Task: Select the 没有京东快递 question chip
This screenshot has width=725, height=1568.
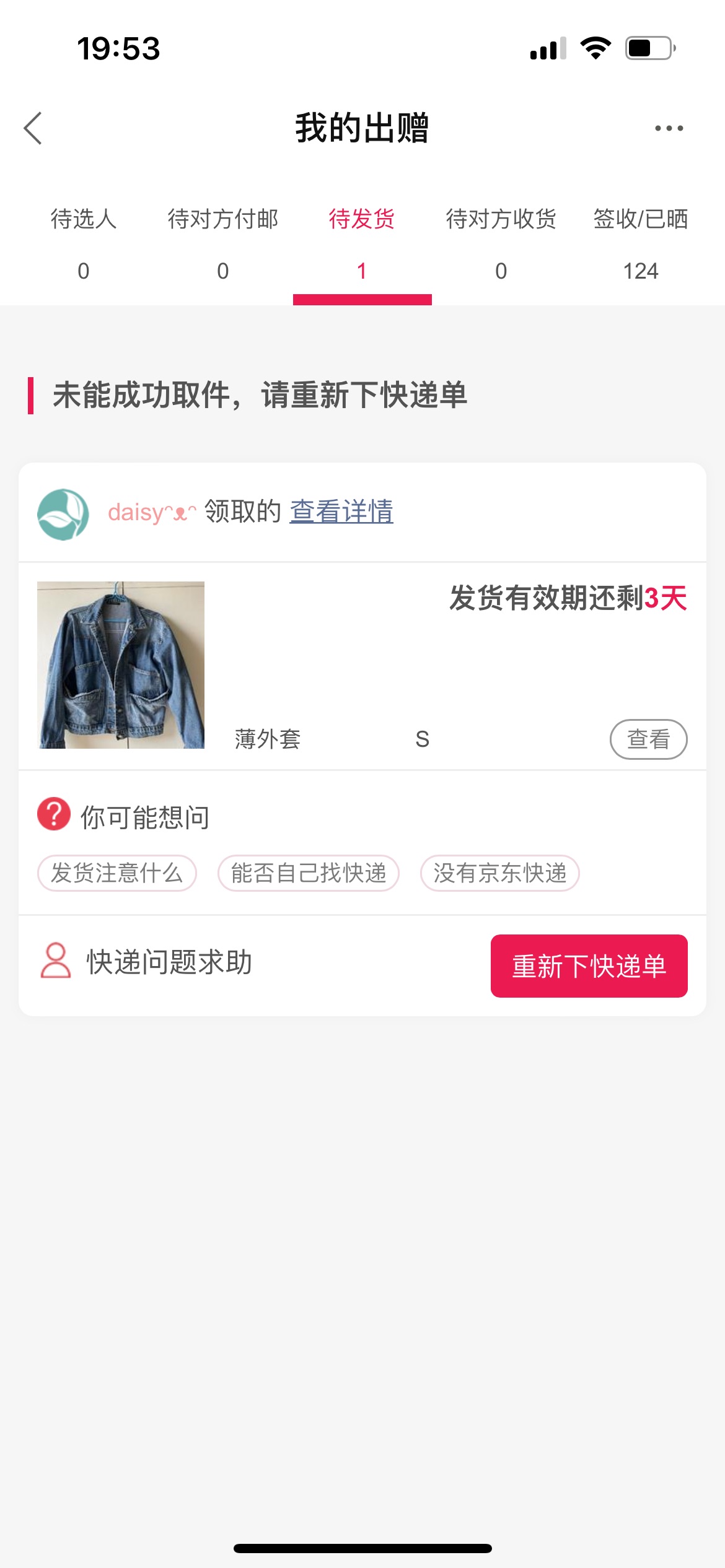Action: point(500,873)
